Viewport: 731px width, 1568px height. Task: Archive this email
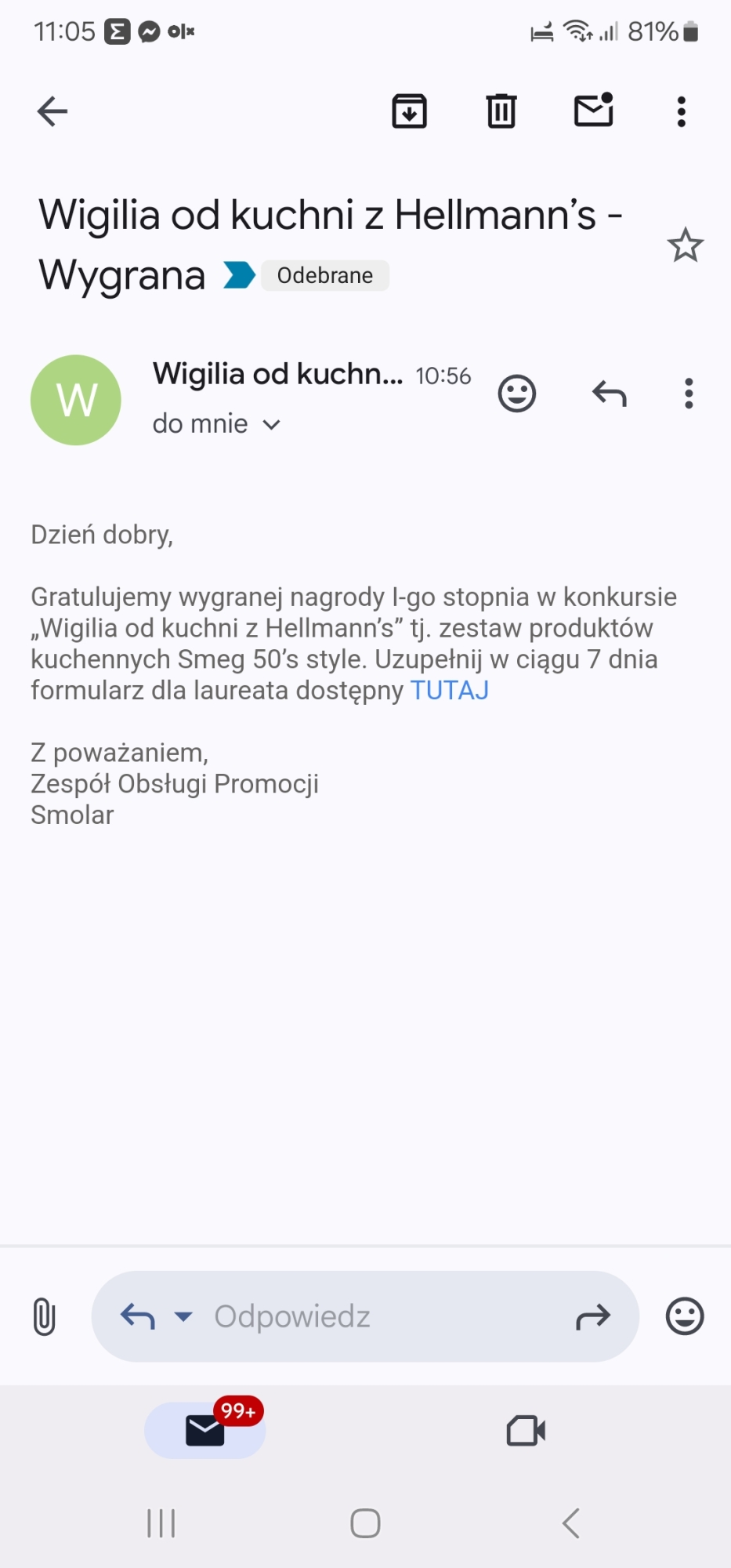point(409,111)
